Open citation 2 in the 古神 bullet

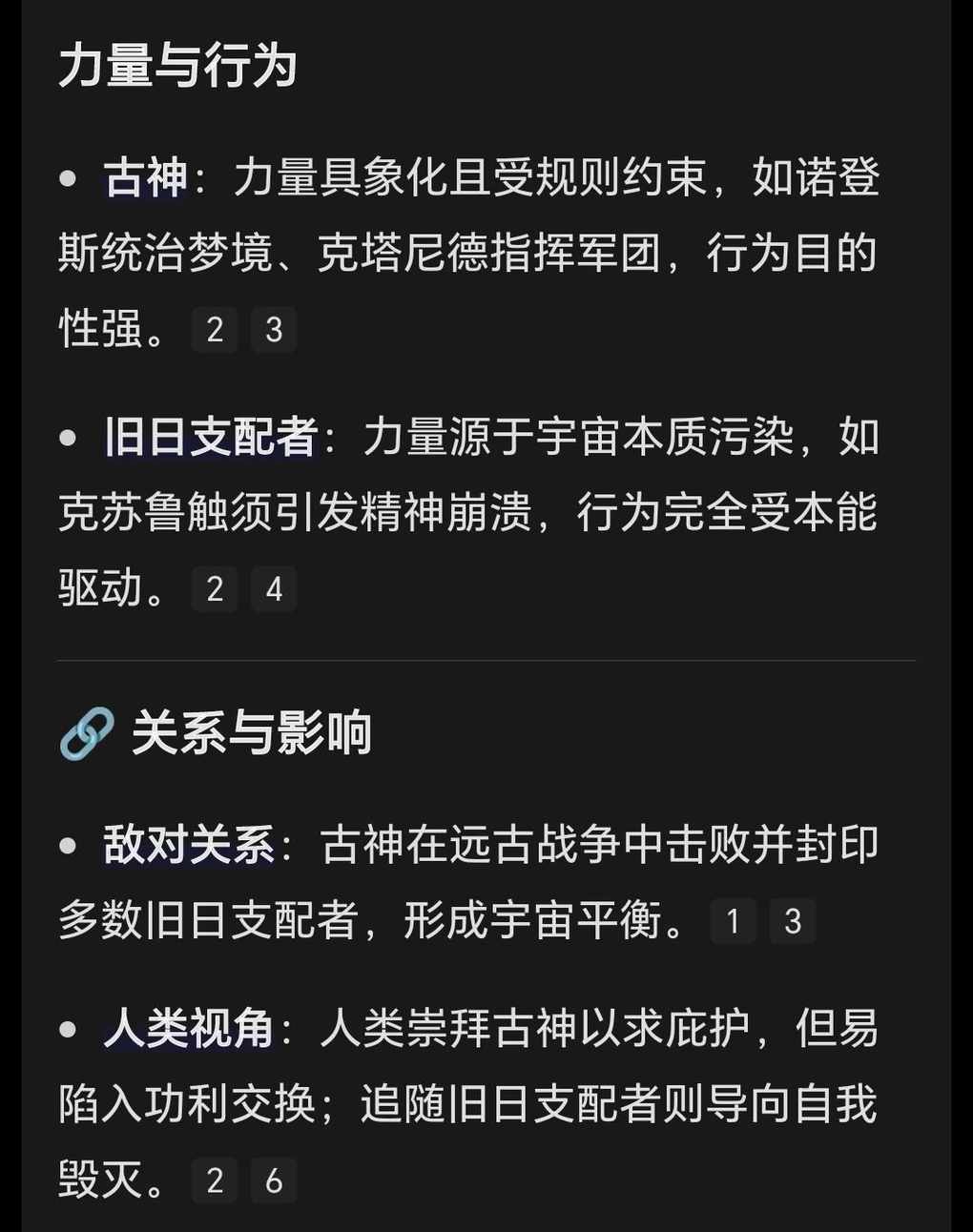(x=215, y=330)
